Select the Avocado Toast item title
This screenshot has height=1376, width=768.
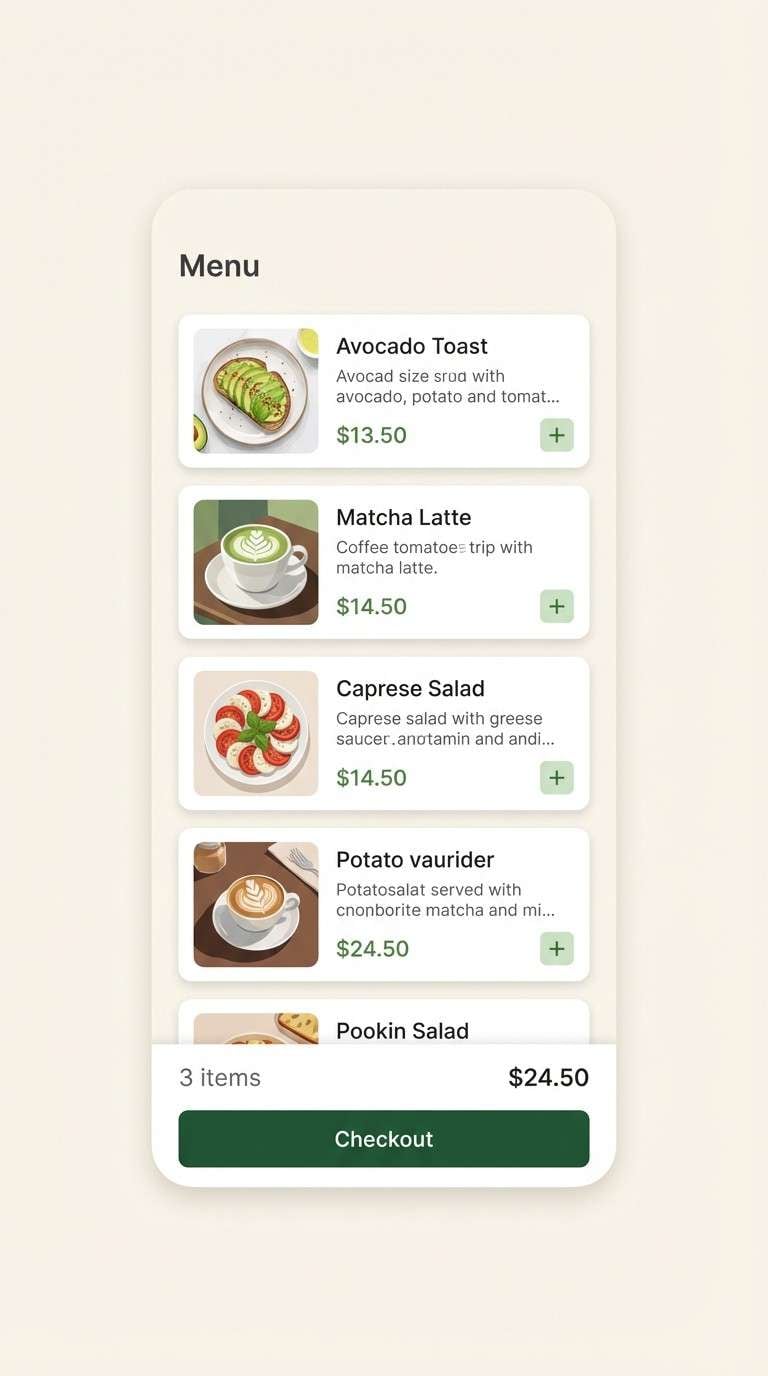pyautogui.click(x=412, y=346)
